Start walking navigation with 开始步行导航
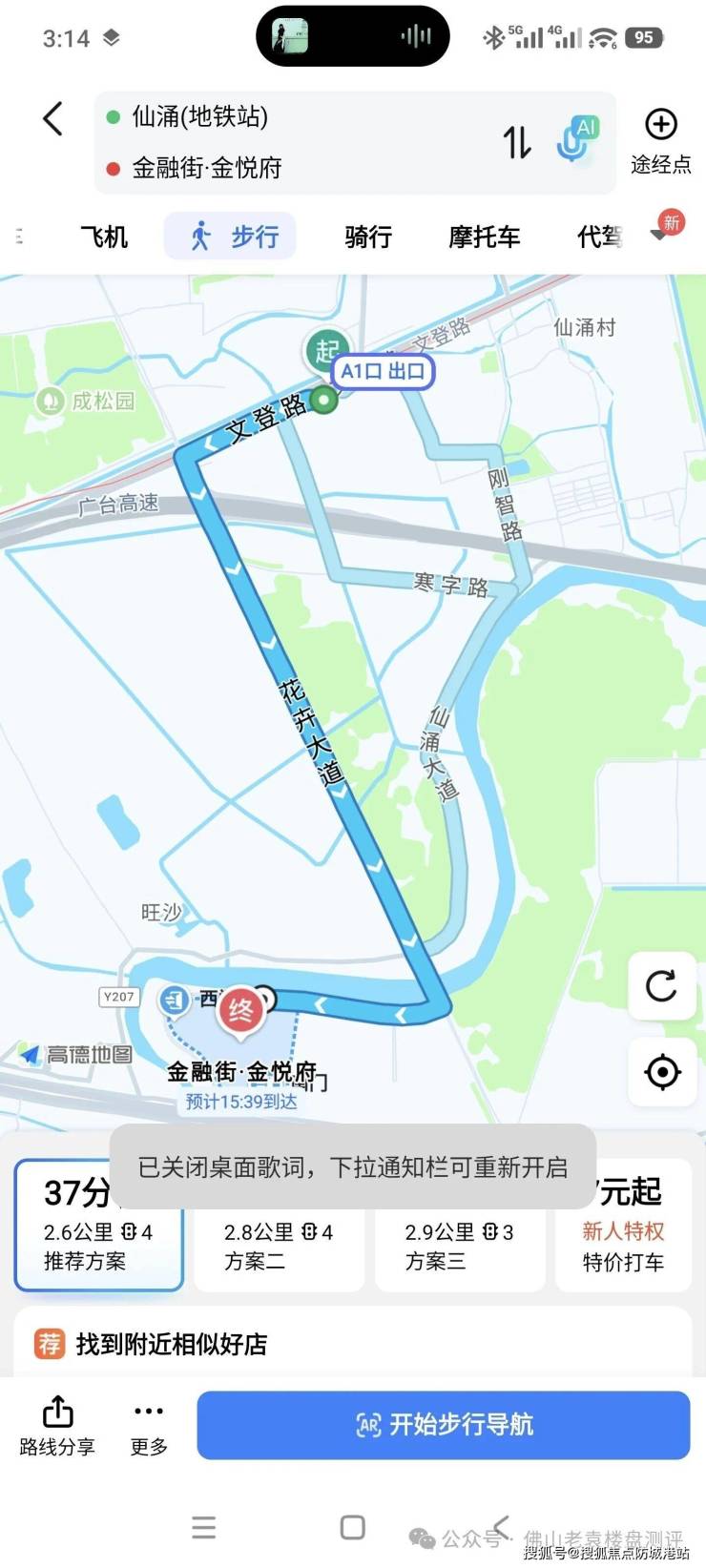This screenshot has width=706, height=1568. [444, 1425]
